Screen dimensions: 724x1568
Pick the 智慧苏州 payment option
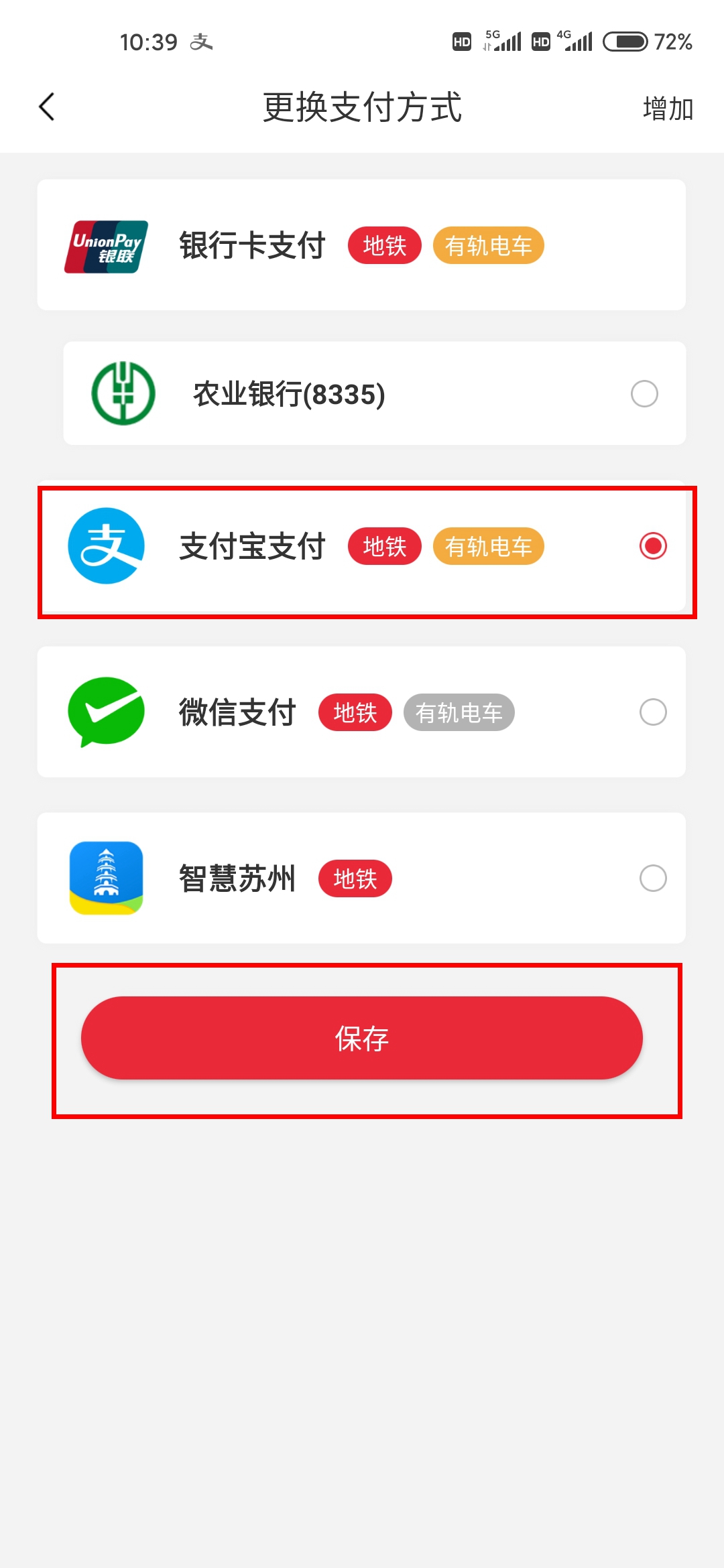pos(361,878)
